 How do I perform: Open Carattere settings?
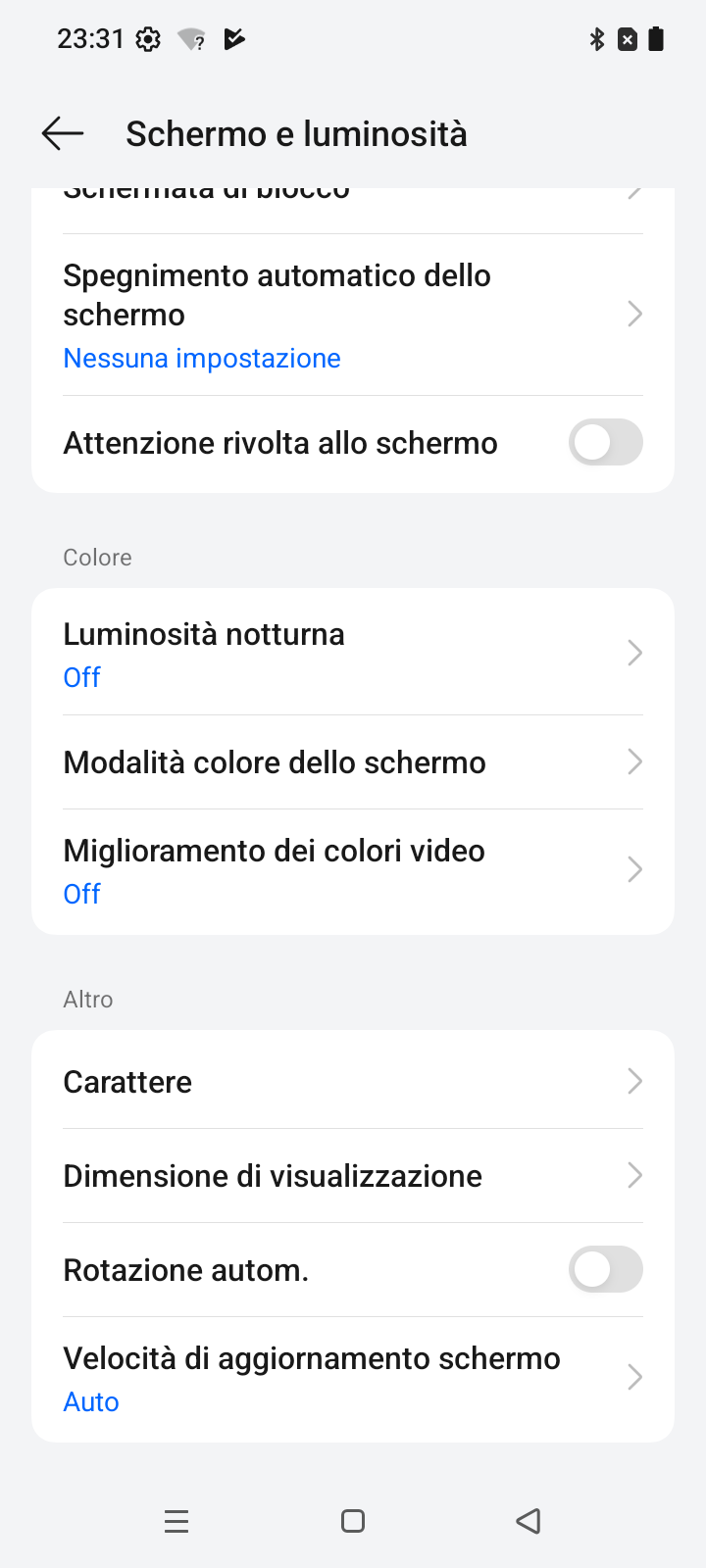point(353,1081)
